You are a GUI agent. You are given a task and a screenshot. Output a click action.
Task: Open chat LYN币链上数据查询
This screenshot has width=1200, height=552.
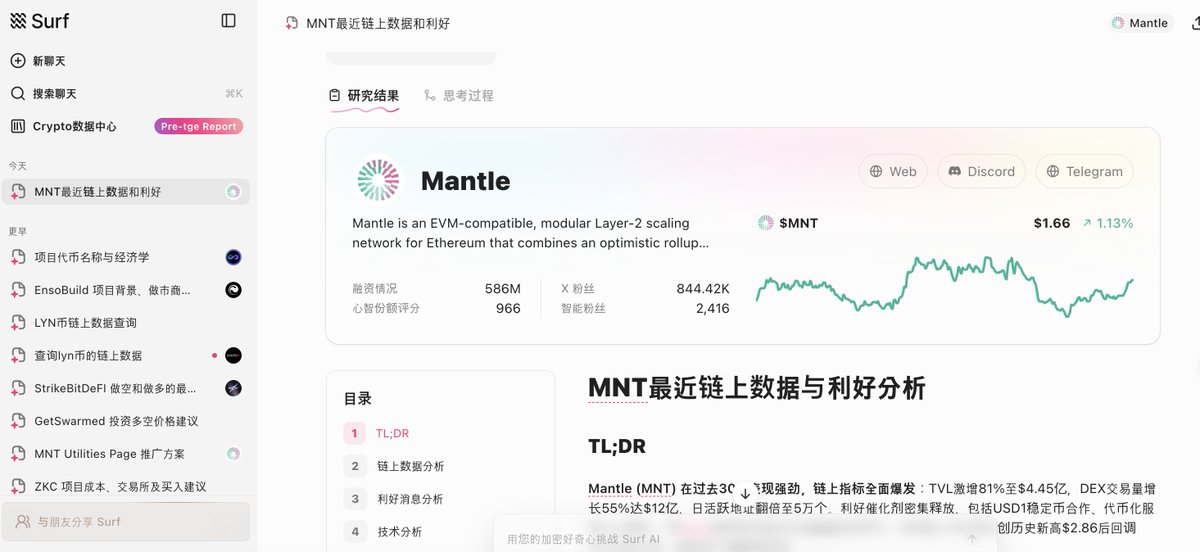tap(85, 323)
